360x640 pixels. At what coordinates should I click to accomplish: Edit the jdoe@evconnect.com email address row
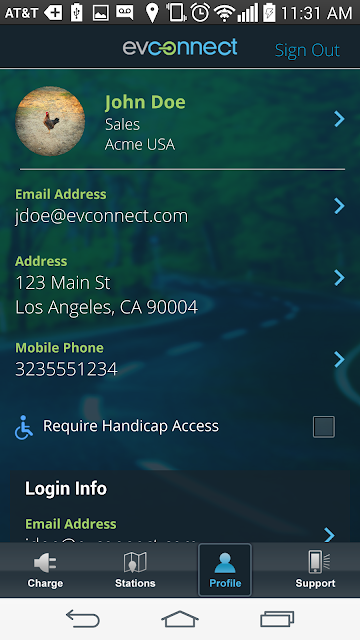click(x=180, y=207)
